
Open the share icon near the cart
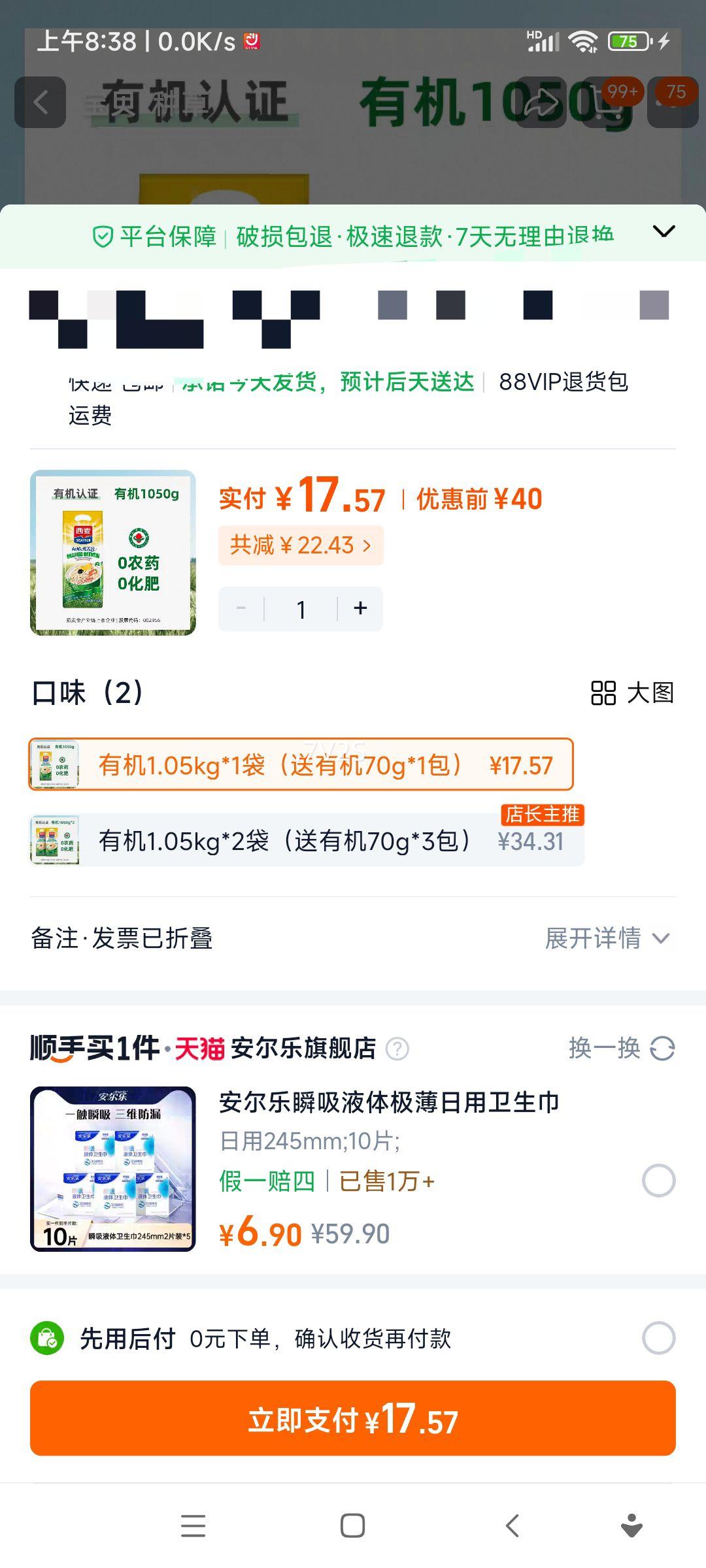tap(542, 101)
